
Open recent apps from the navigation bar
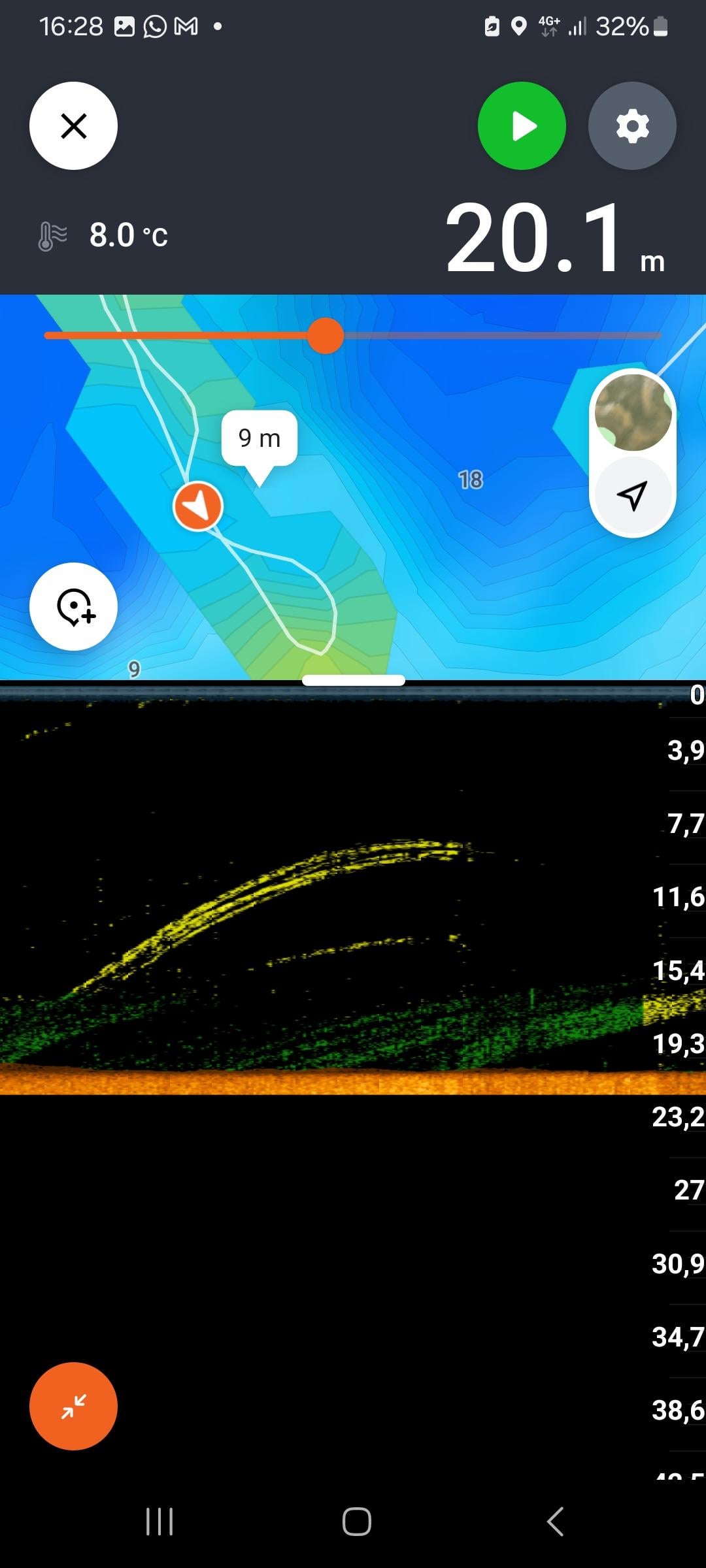point(160,1522)
